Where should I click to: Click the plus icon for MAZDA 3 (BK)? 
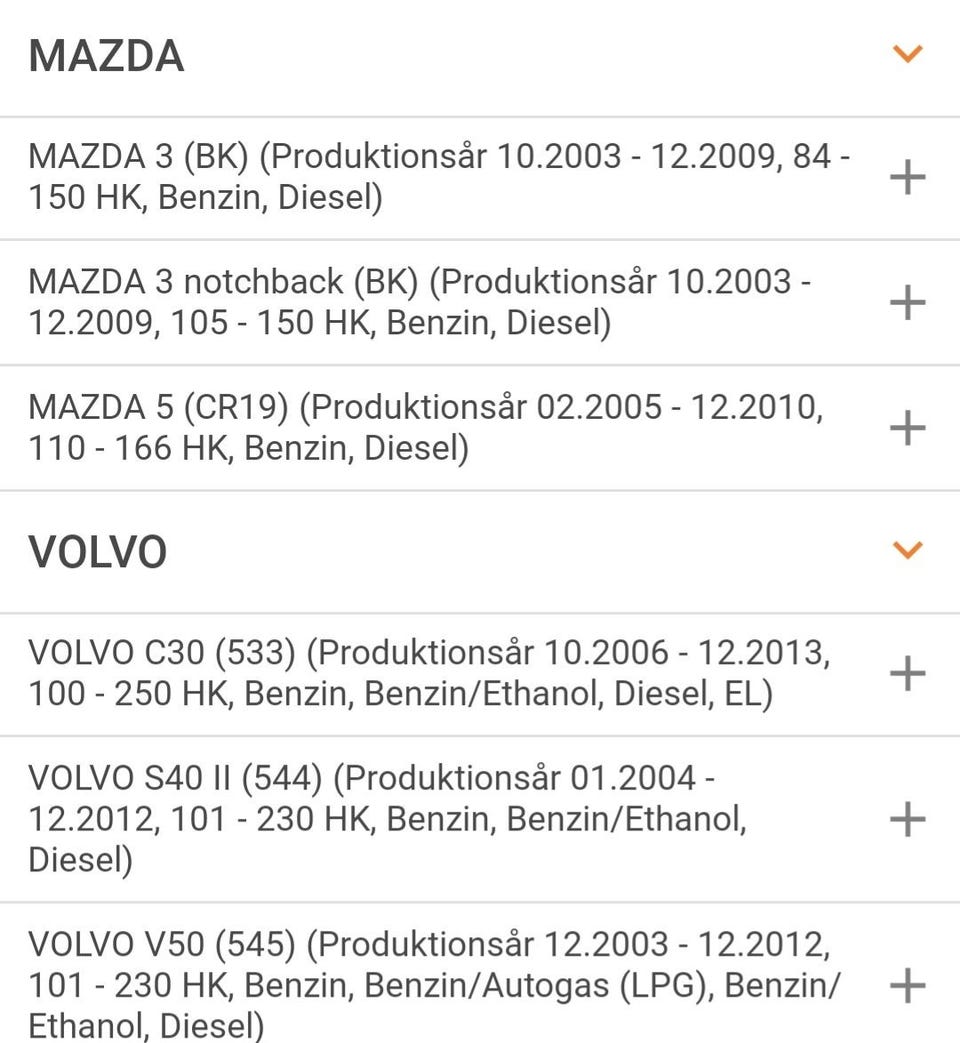click(x=909, y=177)
